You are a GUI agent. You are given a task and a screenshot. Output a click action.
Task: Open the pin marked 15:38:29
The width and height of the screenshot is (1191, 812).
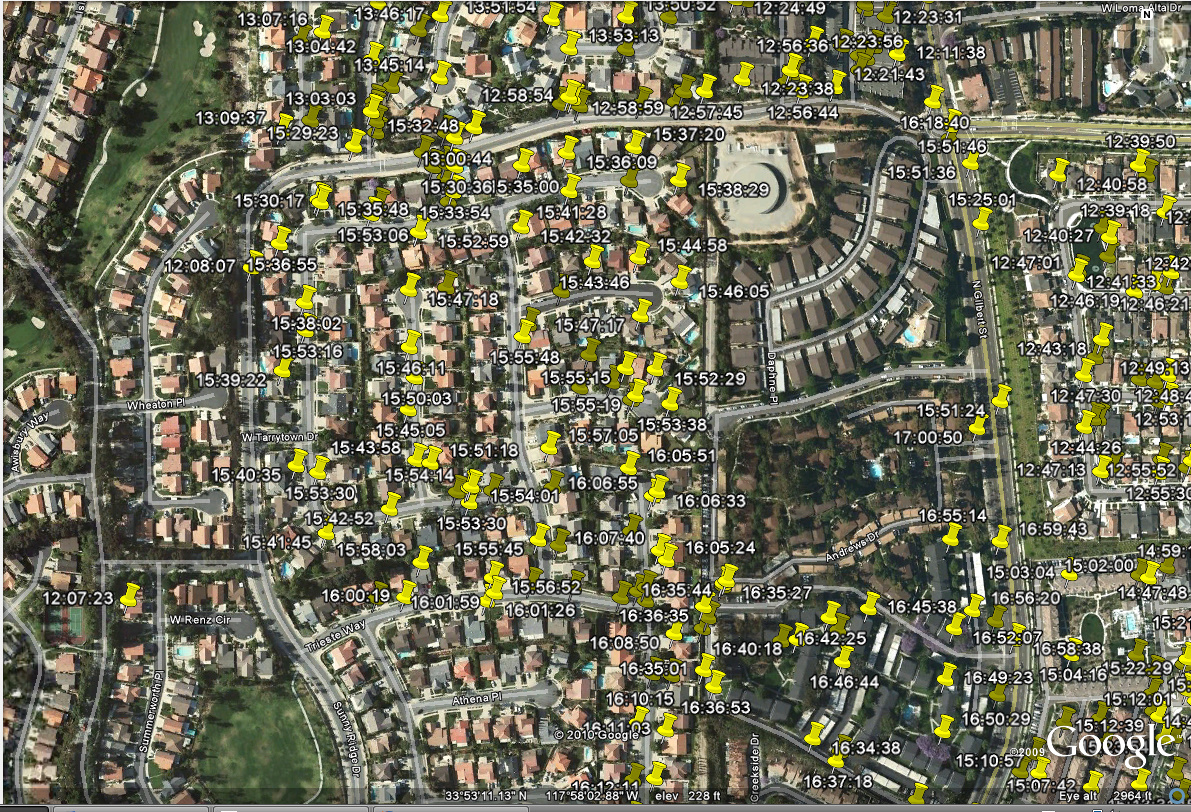(x=681, y=177)
